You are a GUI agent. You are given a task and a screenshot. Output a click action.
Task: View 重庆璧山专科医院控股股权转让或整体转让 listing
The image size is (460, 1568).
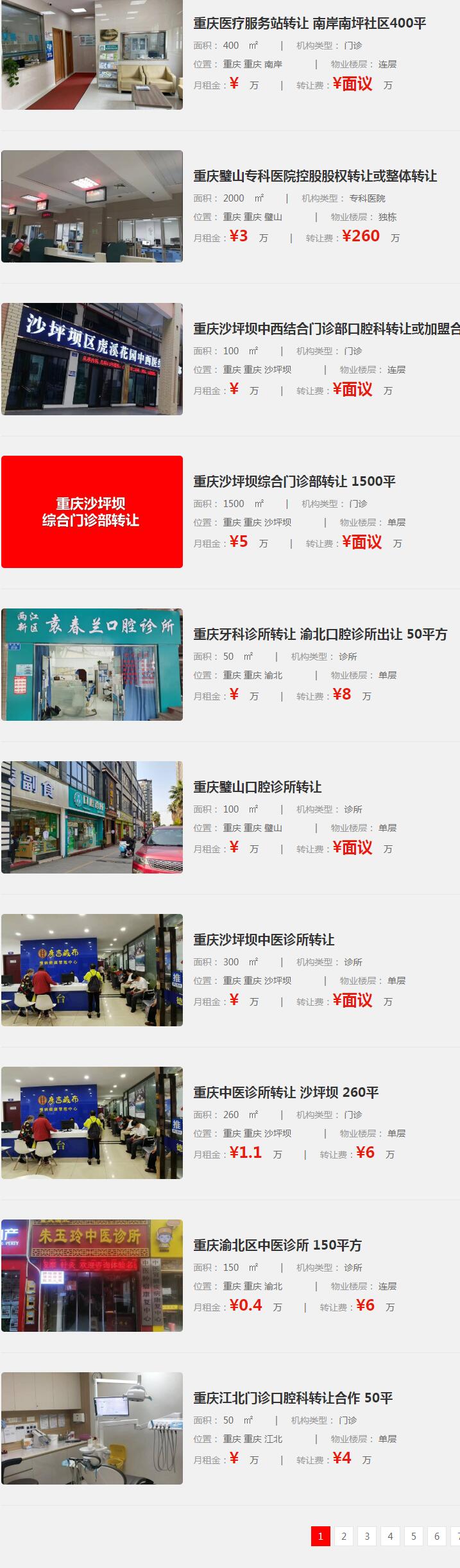click(x=315, y=177)
